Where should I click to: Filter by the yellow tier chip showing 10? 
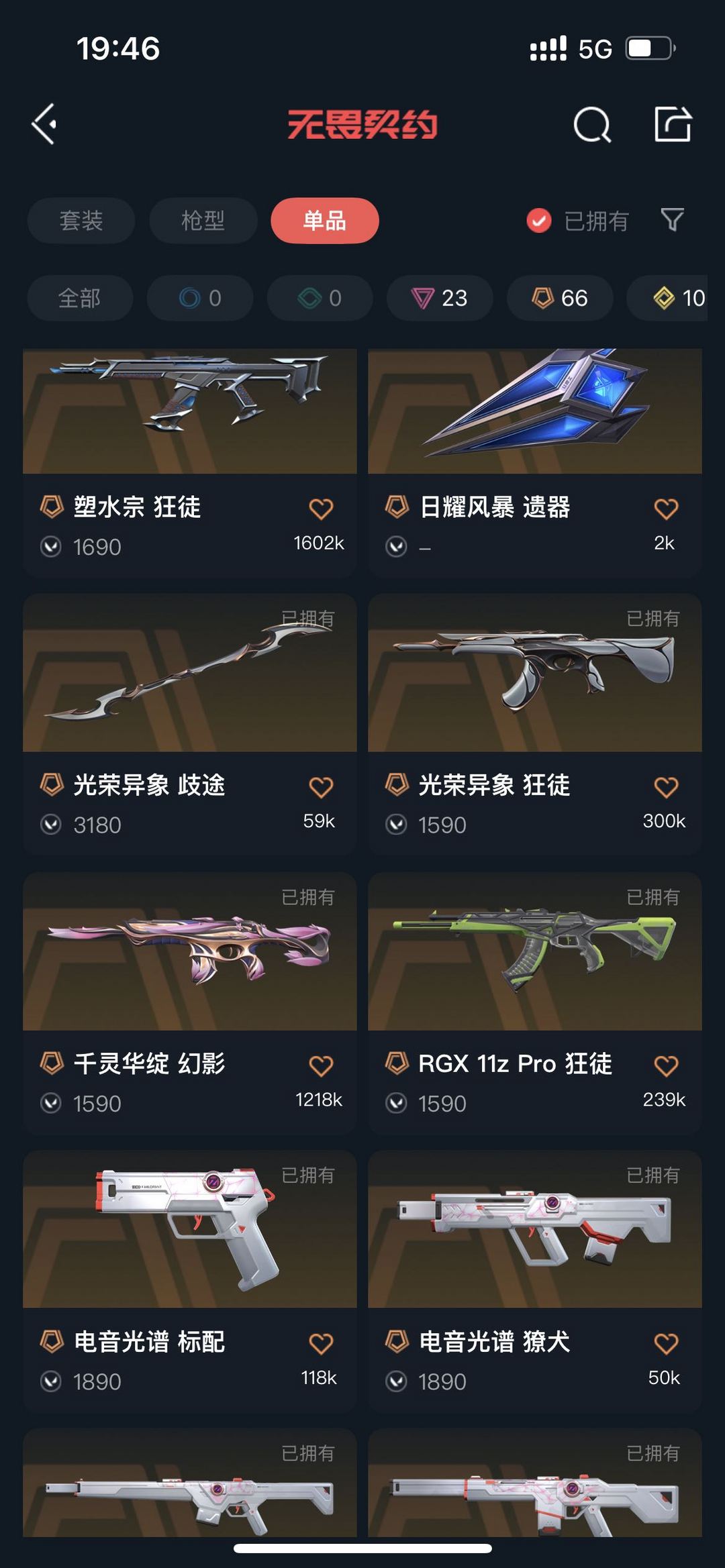pyautogui.click(x=667, y=298)
